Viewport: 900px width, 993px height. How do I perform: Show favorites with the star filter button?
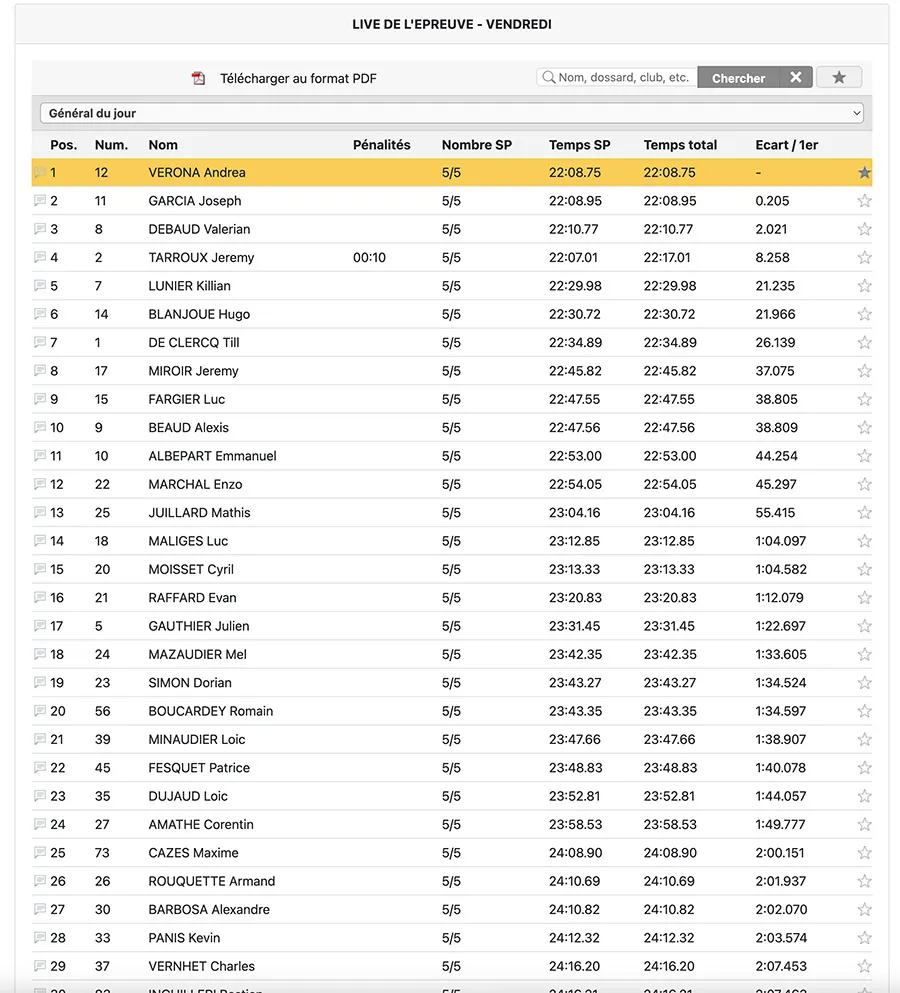tap(839, 77)
